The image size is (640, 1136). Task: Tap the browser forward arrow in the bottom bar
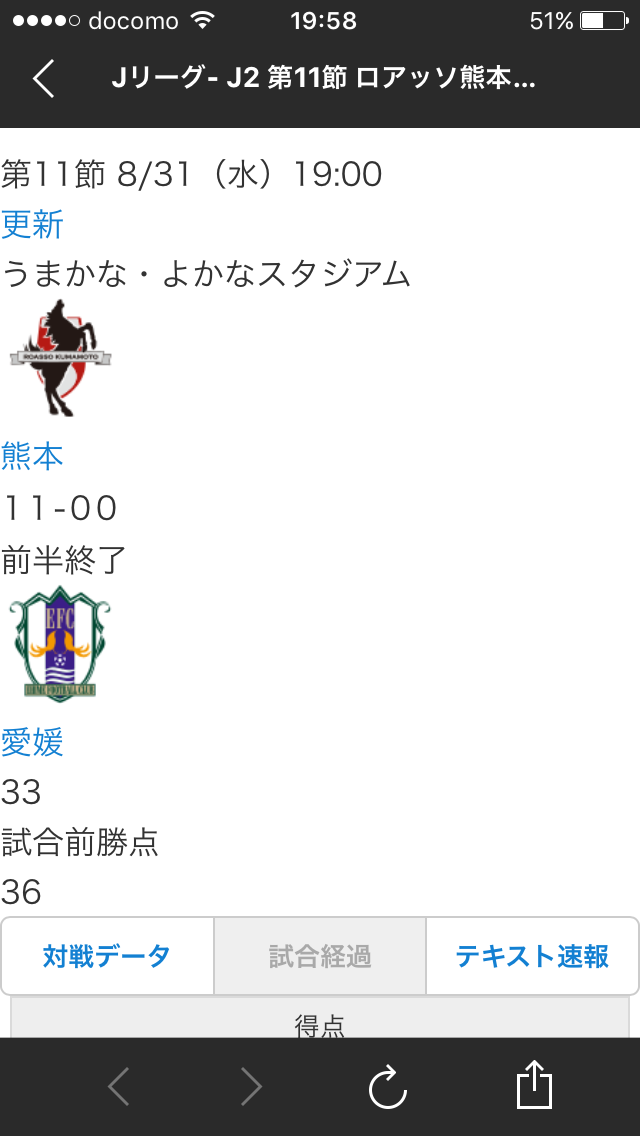[251, 1086]
